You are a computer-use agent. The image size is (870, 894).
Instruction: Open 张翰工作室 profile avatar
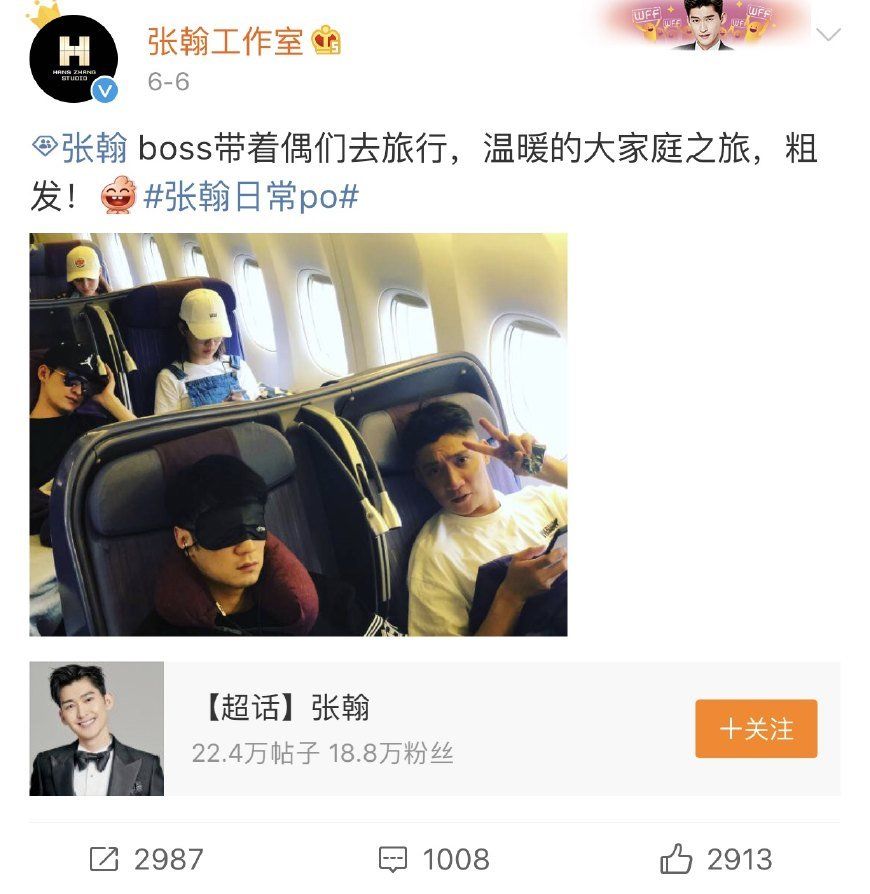click(x=73, y=59)
